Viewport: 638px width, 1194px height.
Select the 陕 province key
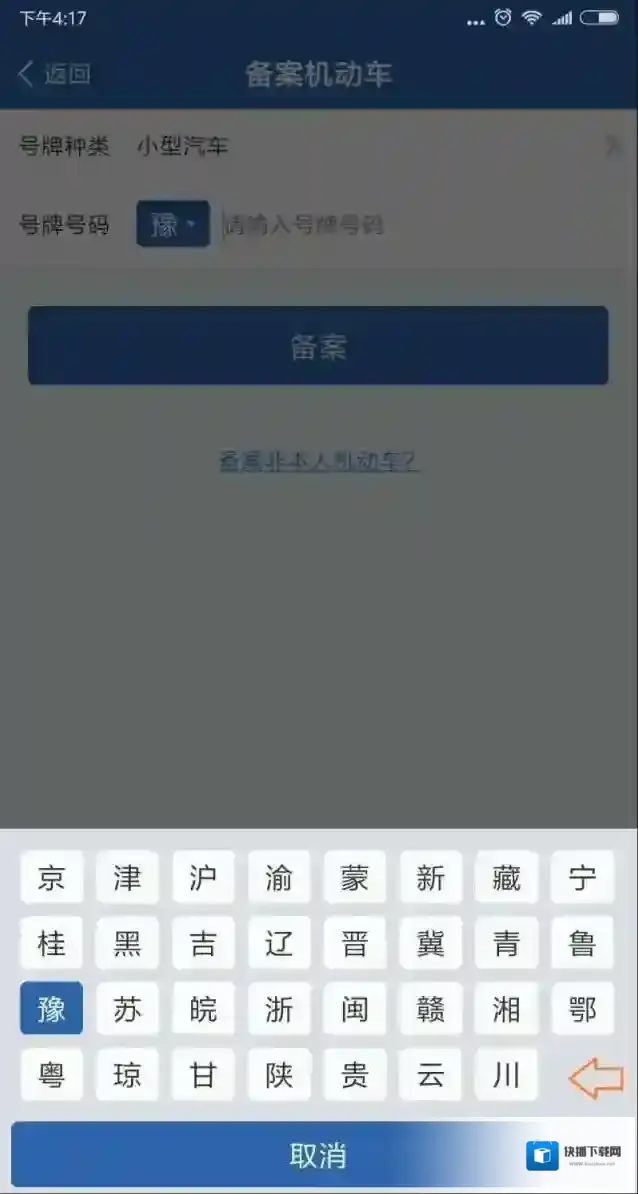tap(279, 1075)
